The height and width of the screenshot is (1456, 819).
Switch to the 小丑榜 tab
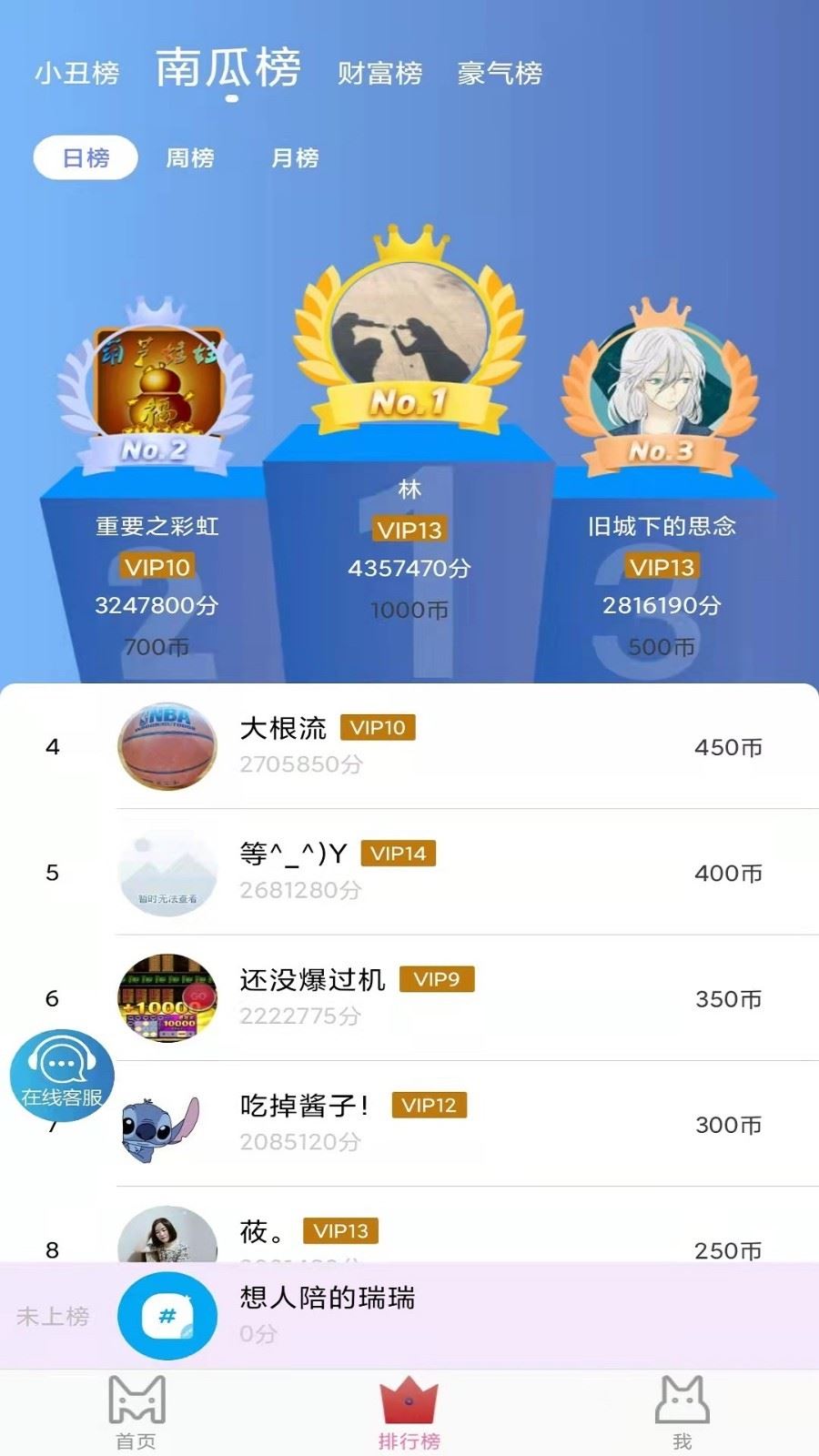[77, 73]
